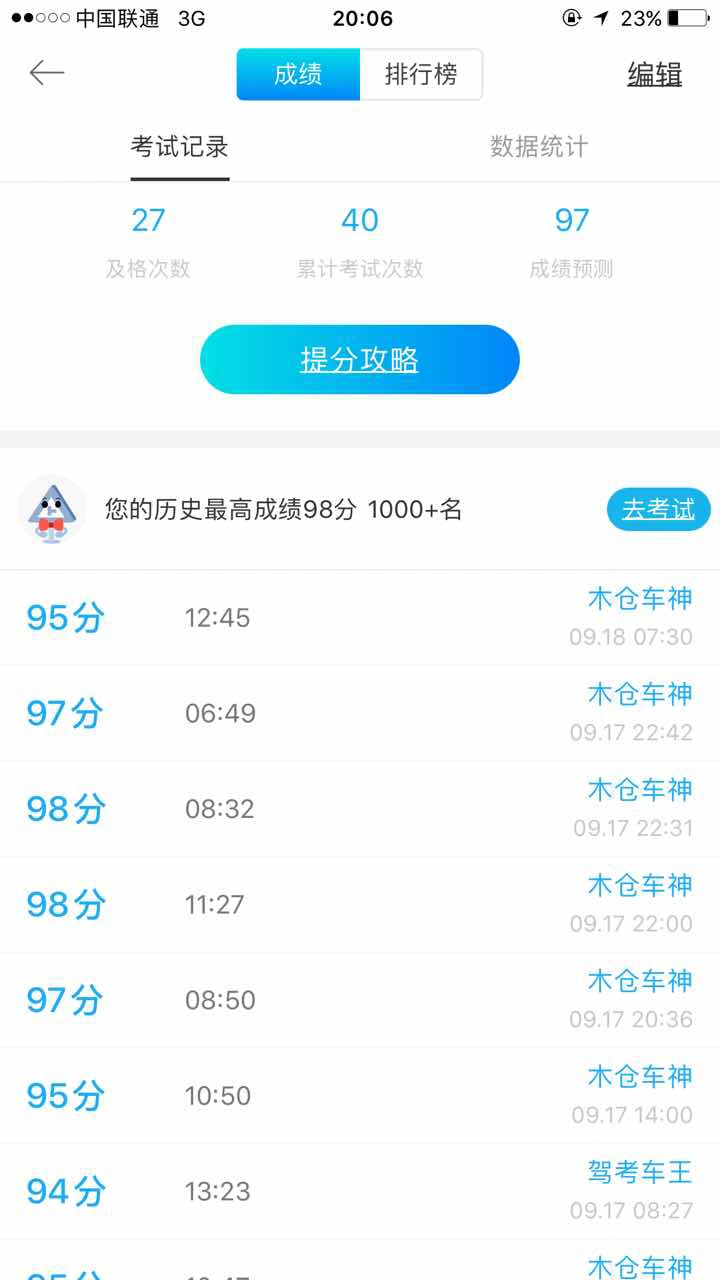Select the 成绩 segment
This screenshot has width=720, height=1280.
pos(298,74)
